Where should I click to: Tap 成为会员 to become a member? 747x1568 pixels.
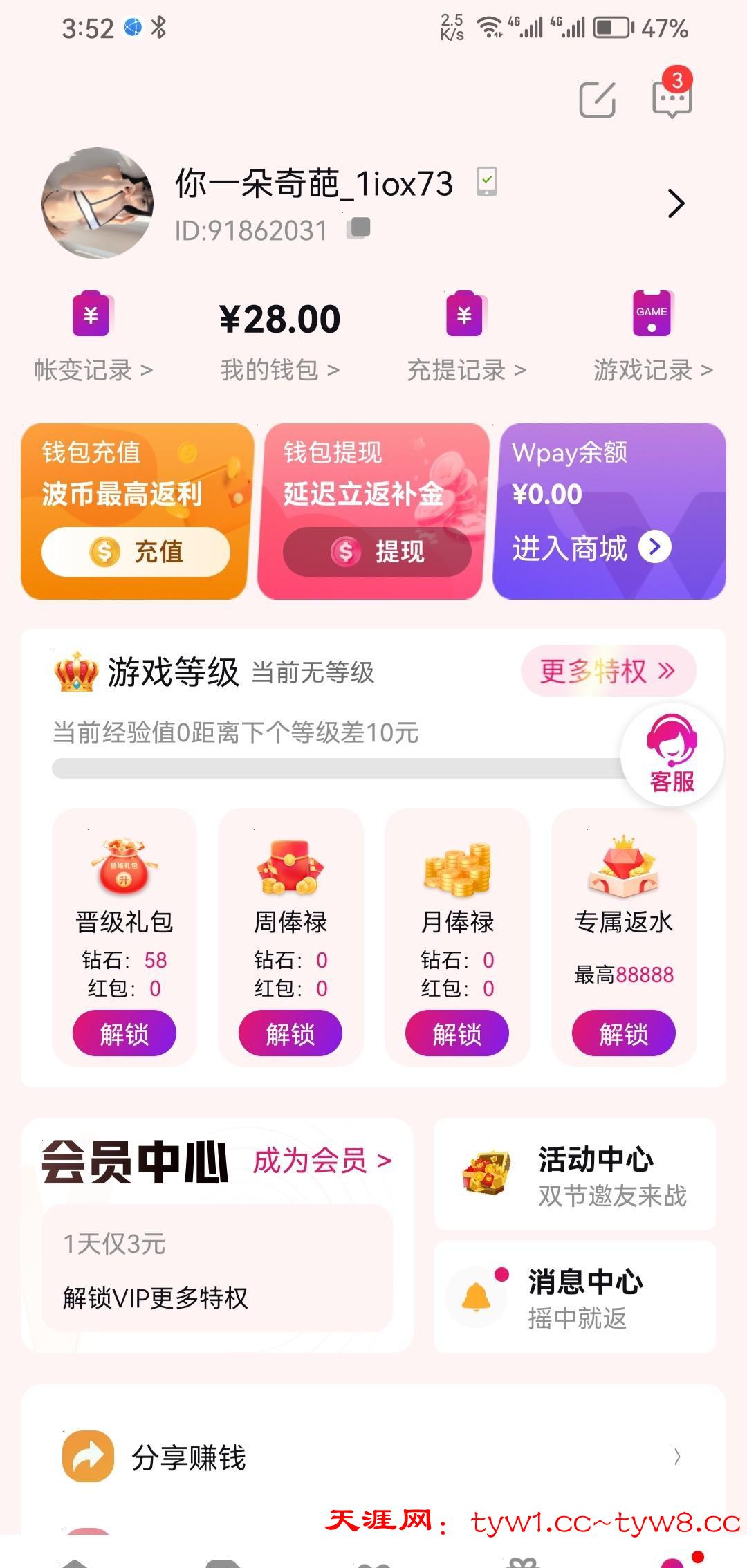pos(322,1161)
